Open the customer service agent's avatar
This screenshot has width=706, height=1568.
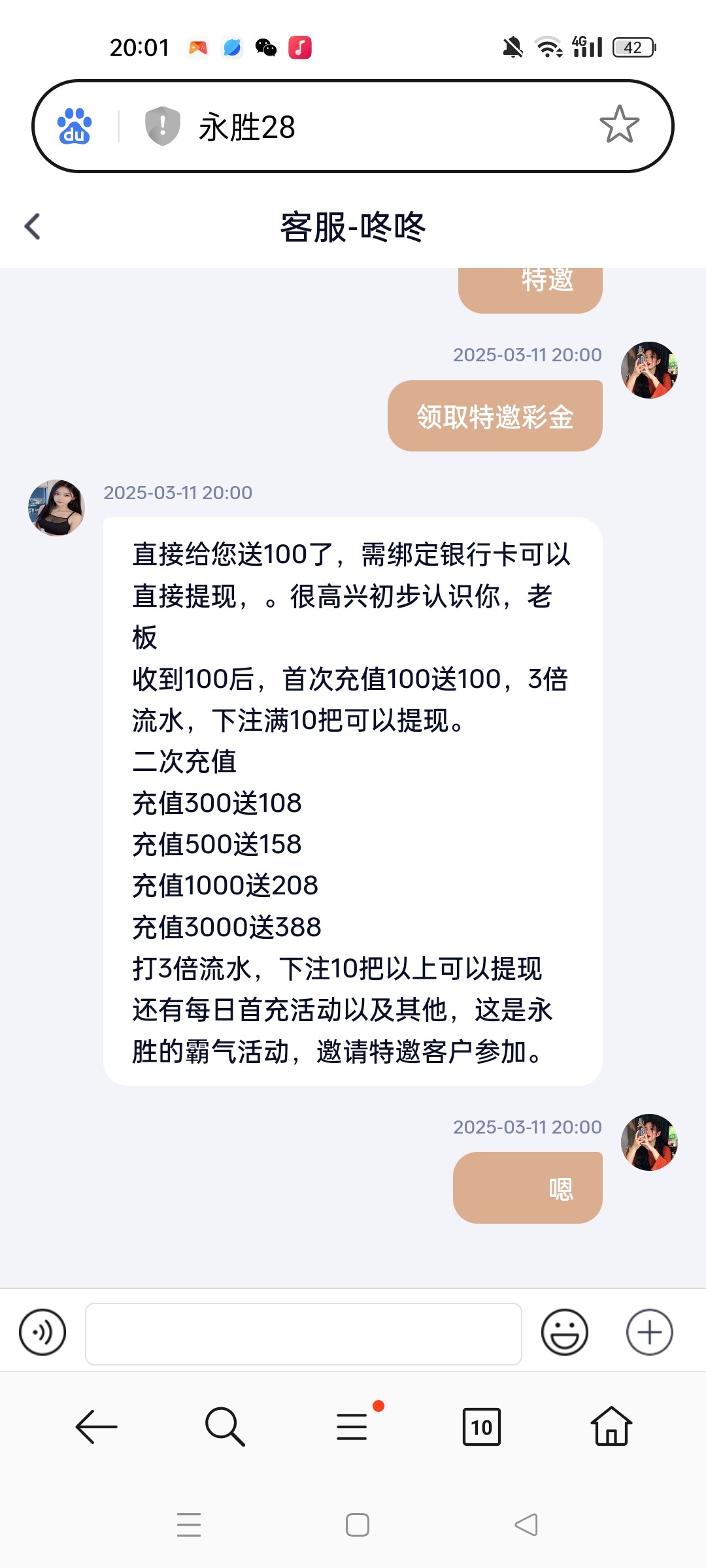coord(56,508)
